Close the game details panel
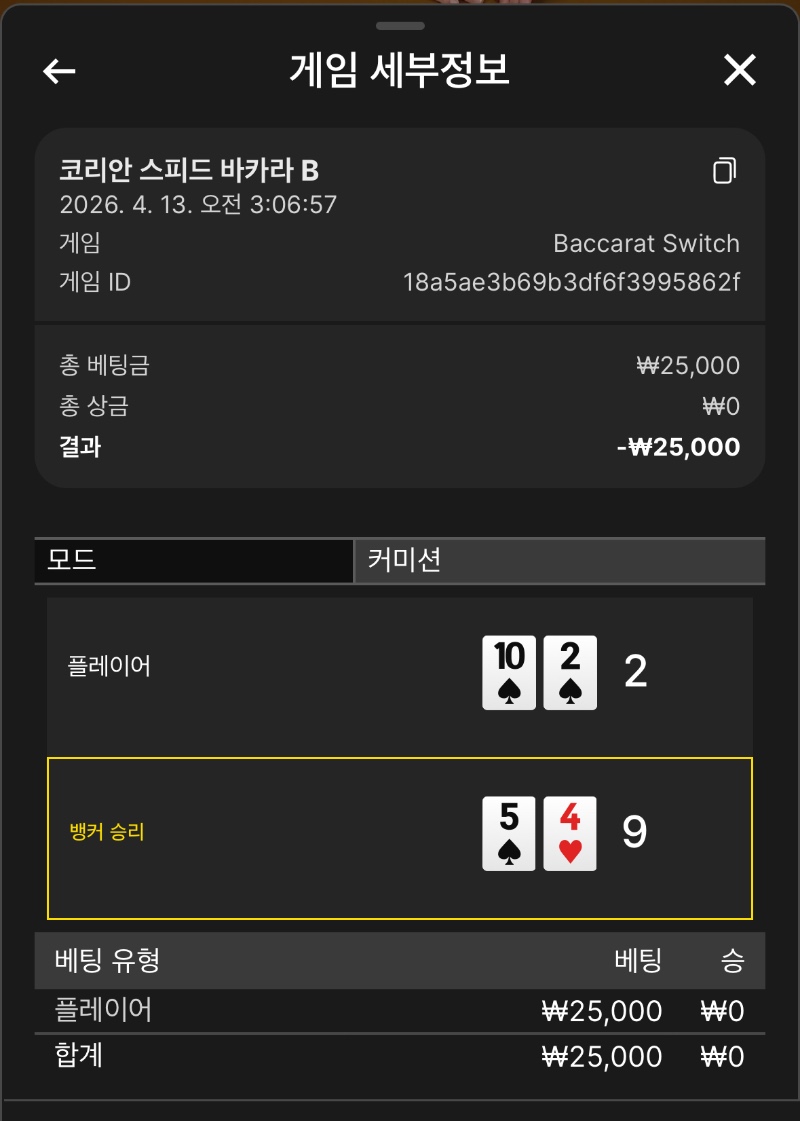800x1121 pixels. point(739,70)
